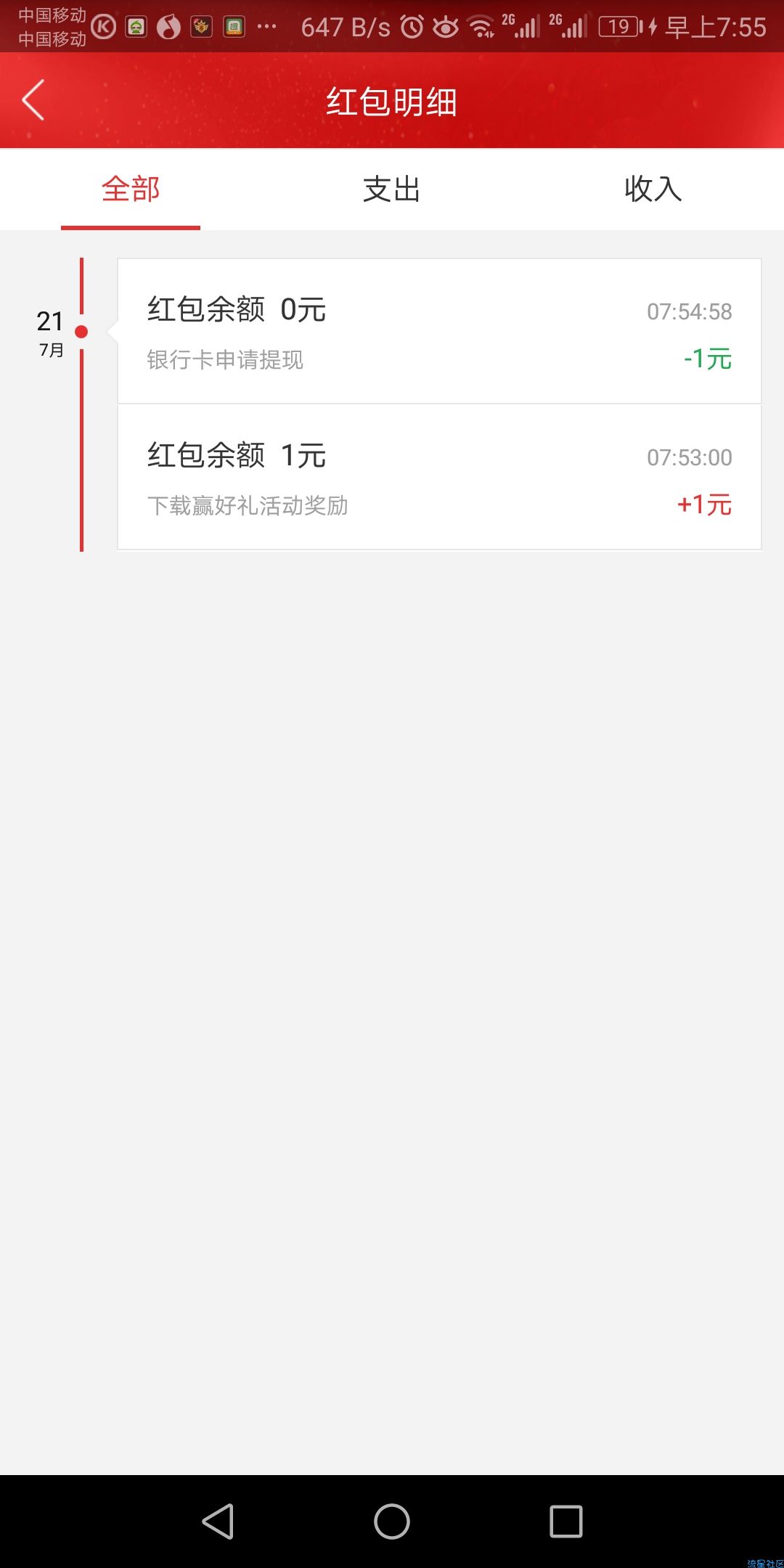
Task: Open the 银行卡申请提现 record
Action: click(x=439, y=331)
